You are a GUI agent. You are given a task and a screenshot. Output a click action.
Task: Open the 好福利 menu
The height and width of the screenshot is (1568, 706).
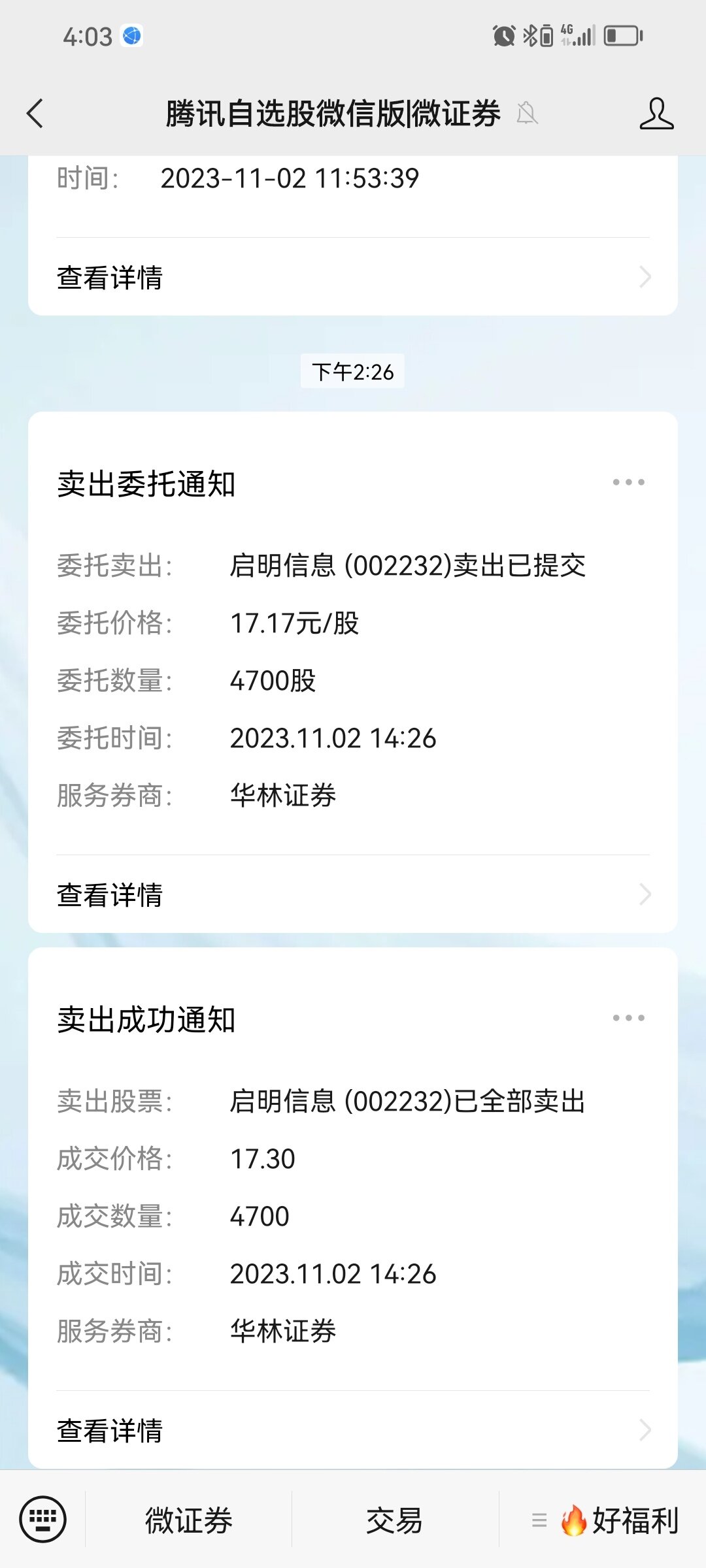(x=605, y=1520)
